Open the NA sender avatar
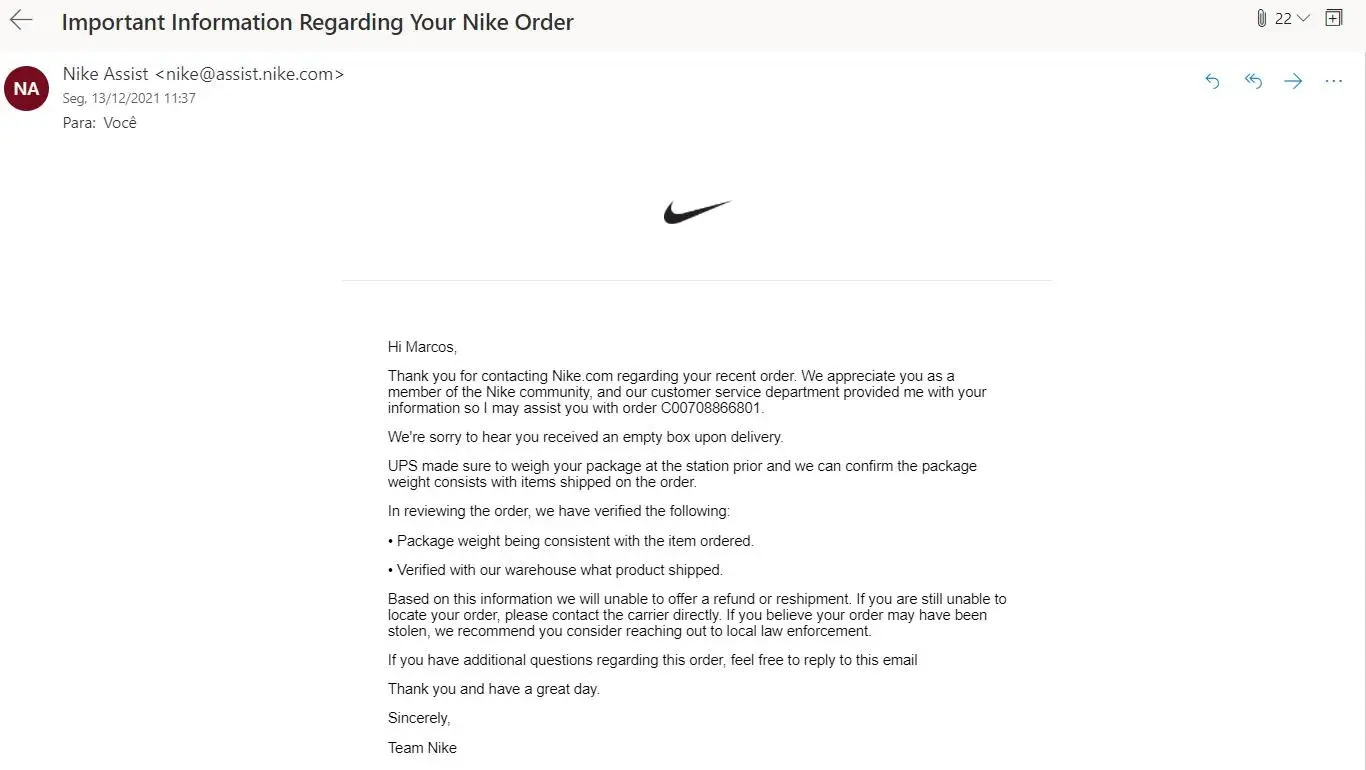This screenshot has width=1366, height=770. pyautogui.click(x=27, y=88)
